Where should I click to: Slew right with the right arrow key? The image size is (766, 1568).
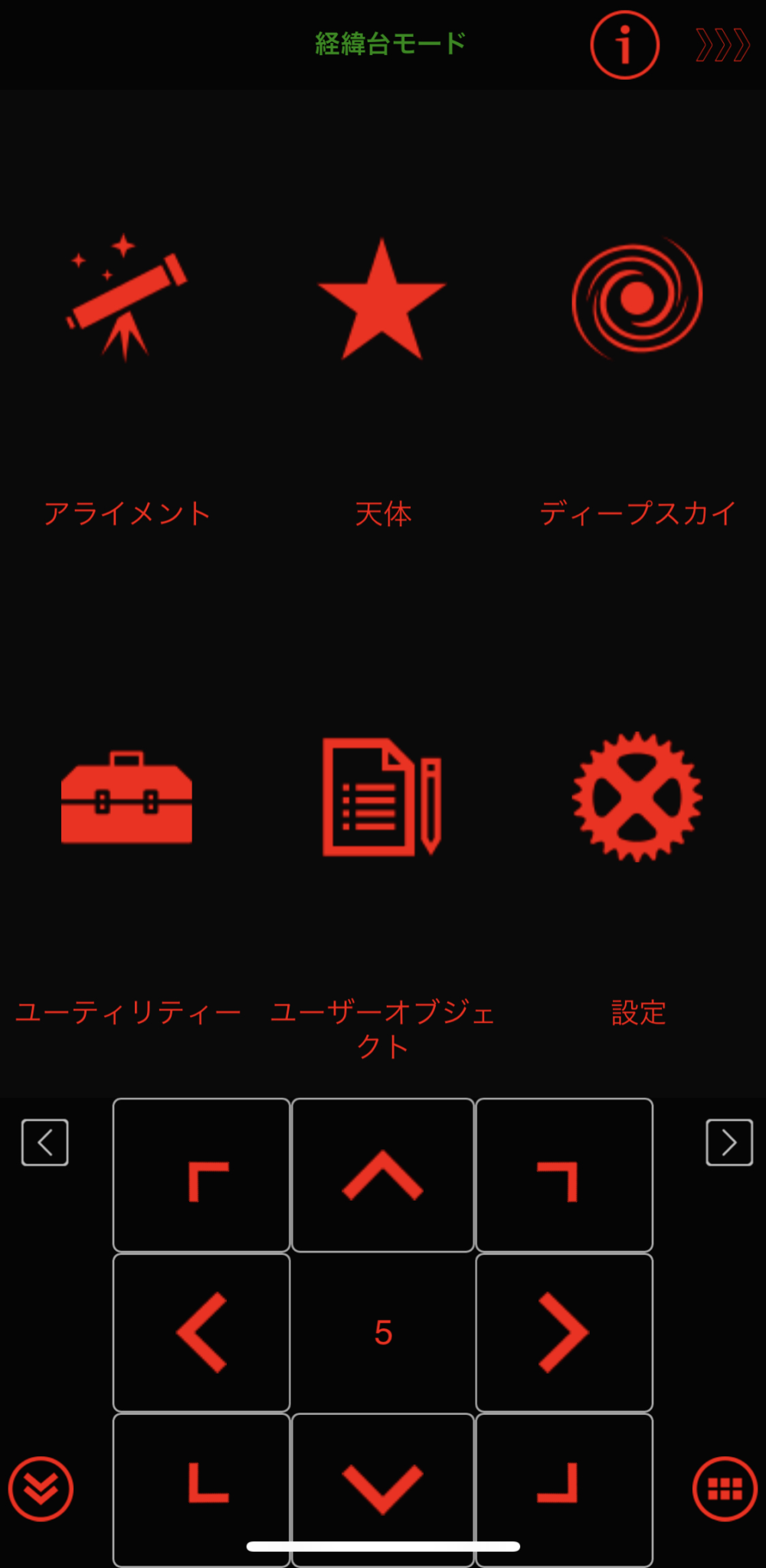pyautogui.click(x=565, y=1332)
